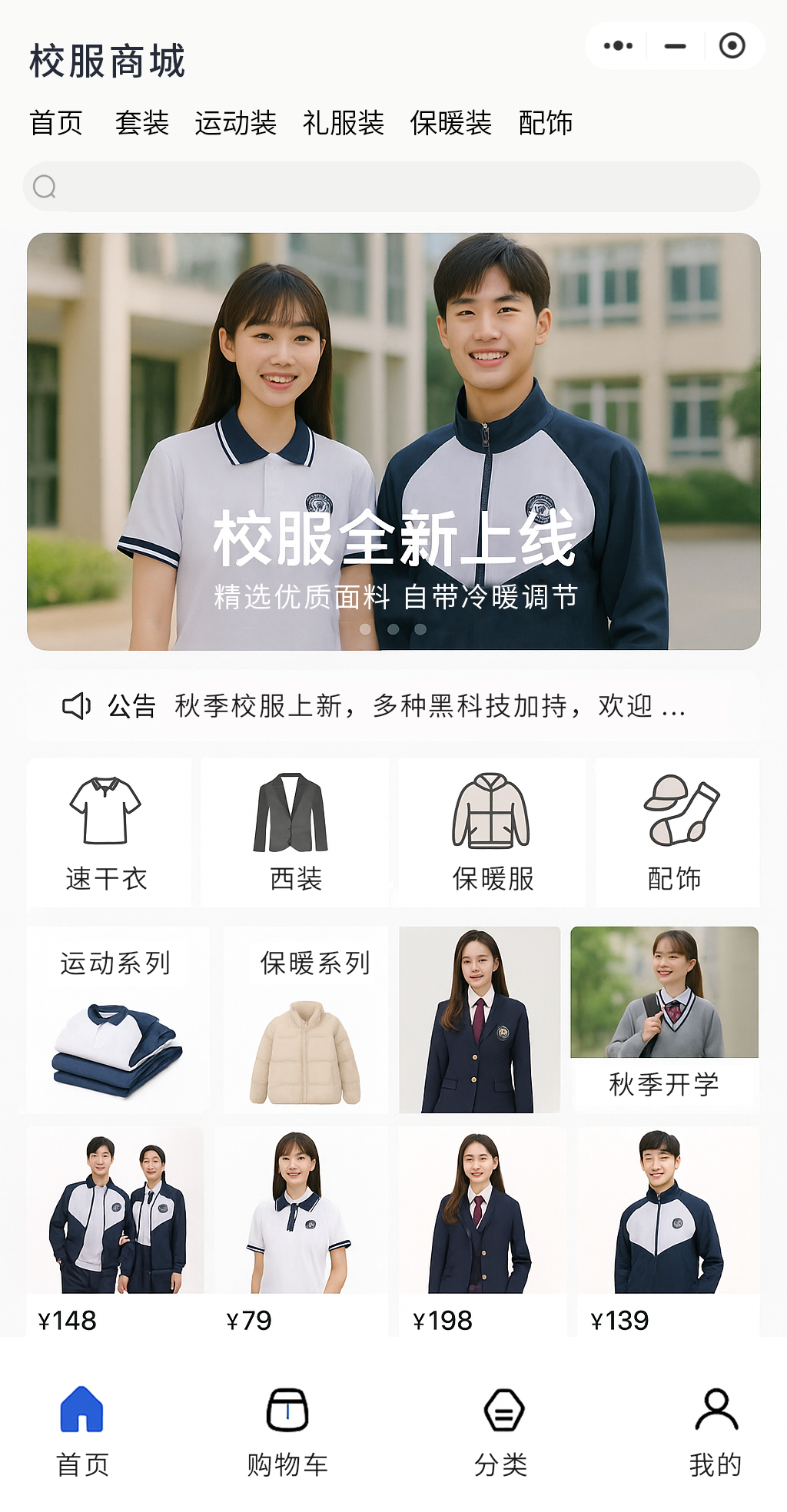Select the 礼服装 top tab
The width and height of the screenshot is (787, 1512).
pos(344,123)
